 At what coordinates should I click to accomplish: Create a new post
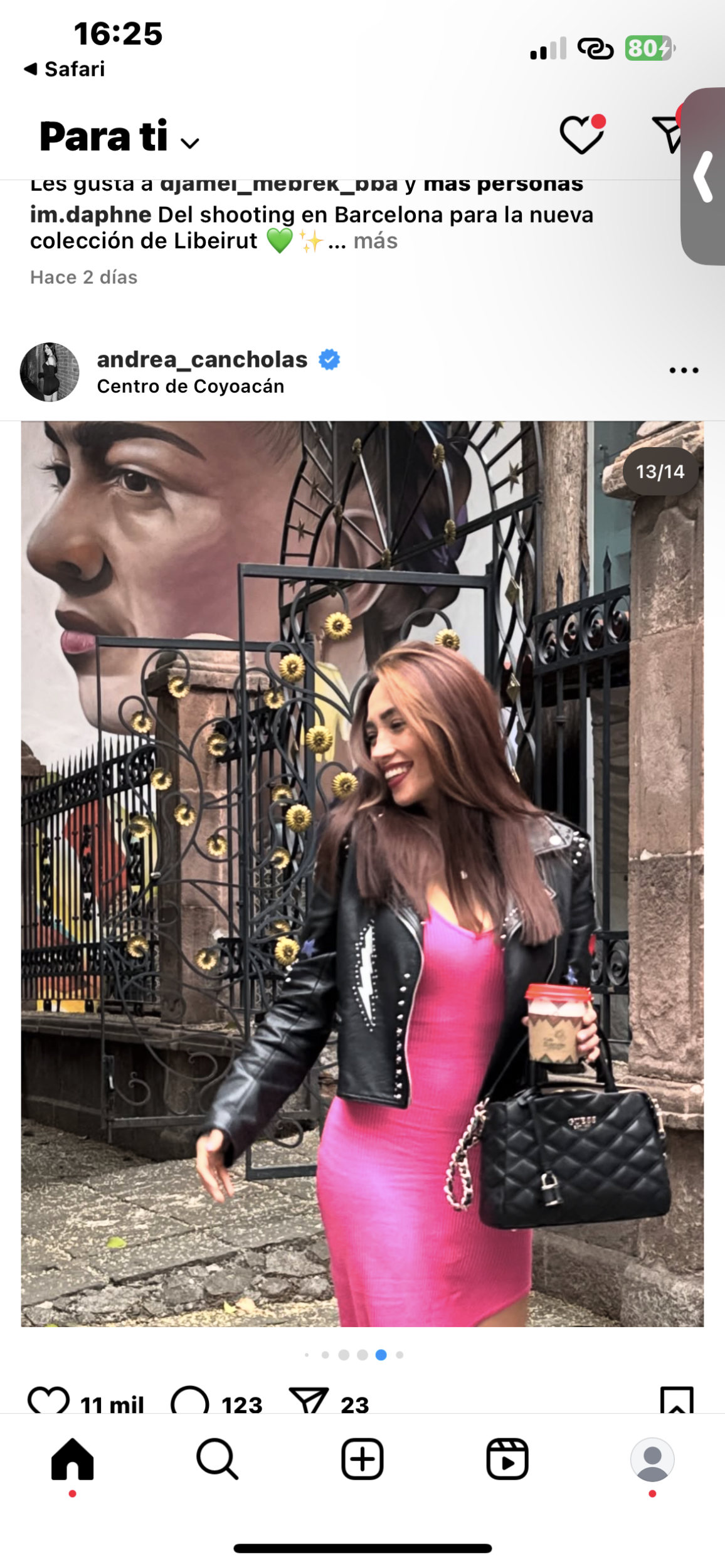pos(362,1459)
